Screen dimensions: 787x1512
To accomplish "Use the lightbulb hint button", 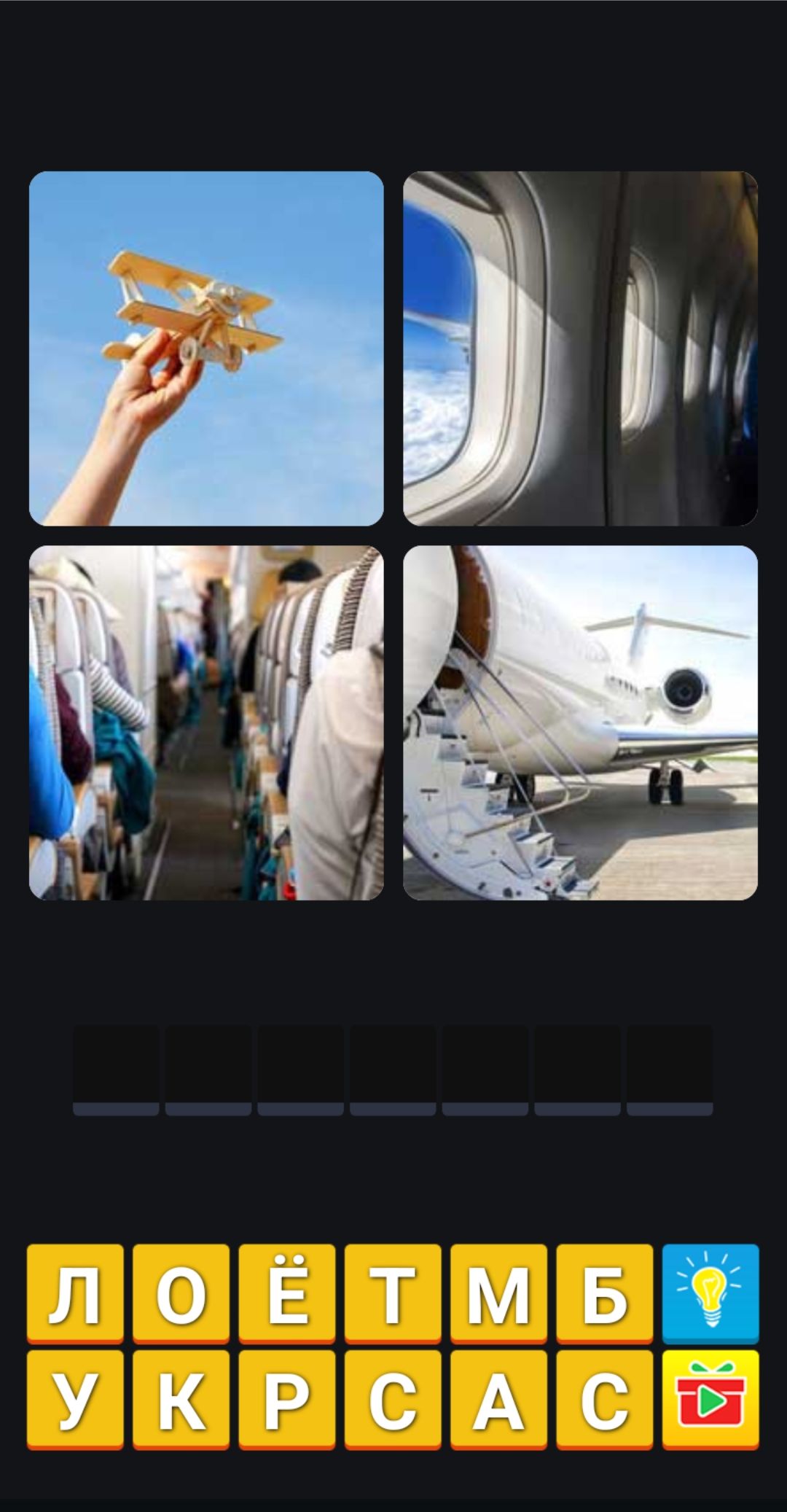I will coord(710,1293).
